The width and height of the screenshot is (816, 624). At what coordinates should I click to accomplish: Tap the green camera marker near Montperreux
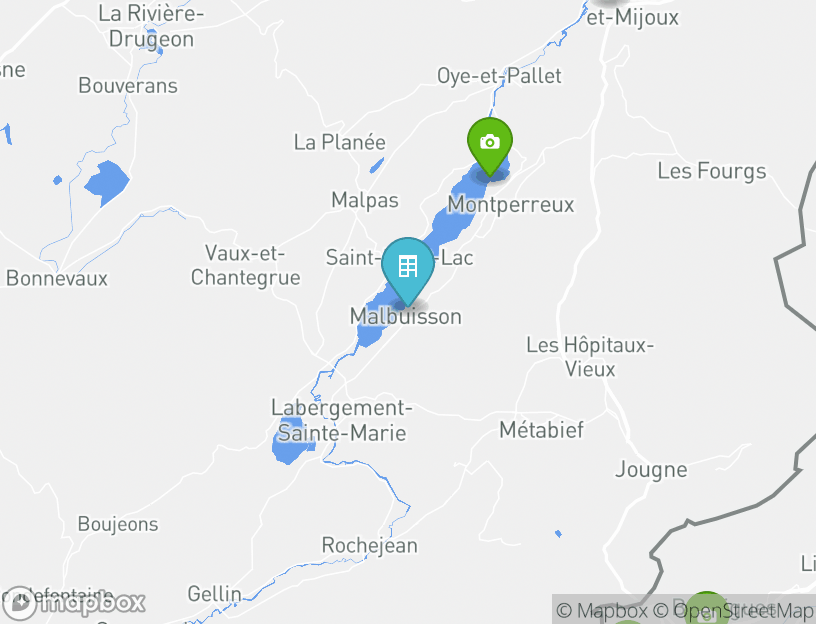pyautogui.click(x=490, y=144)
